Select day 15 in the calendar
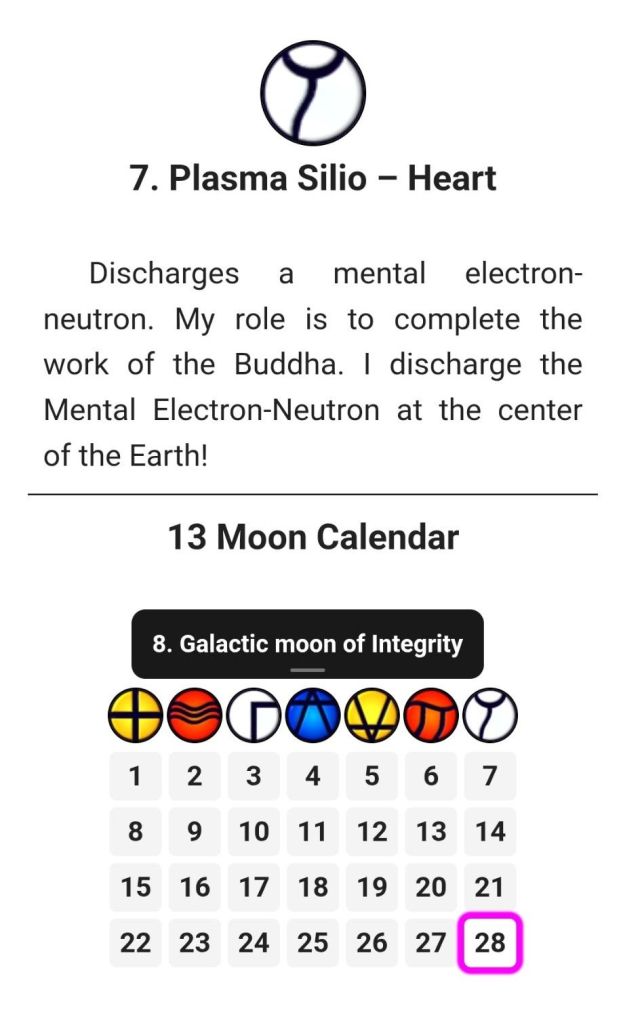623x1023 pixels. coord(135,887)
